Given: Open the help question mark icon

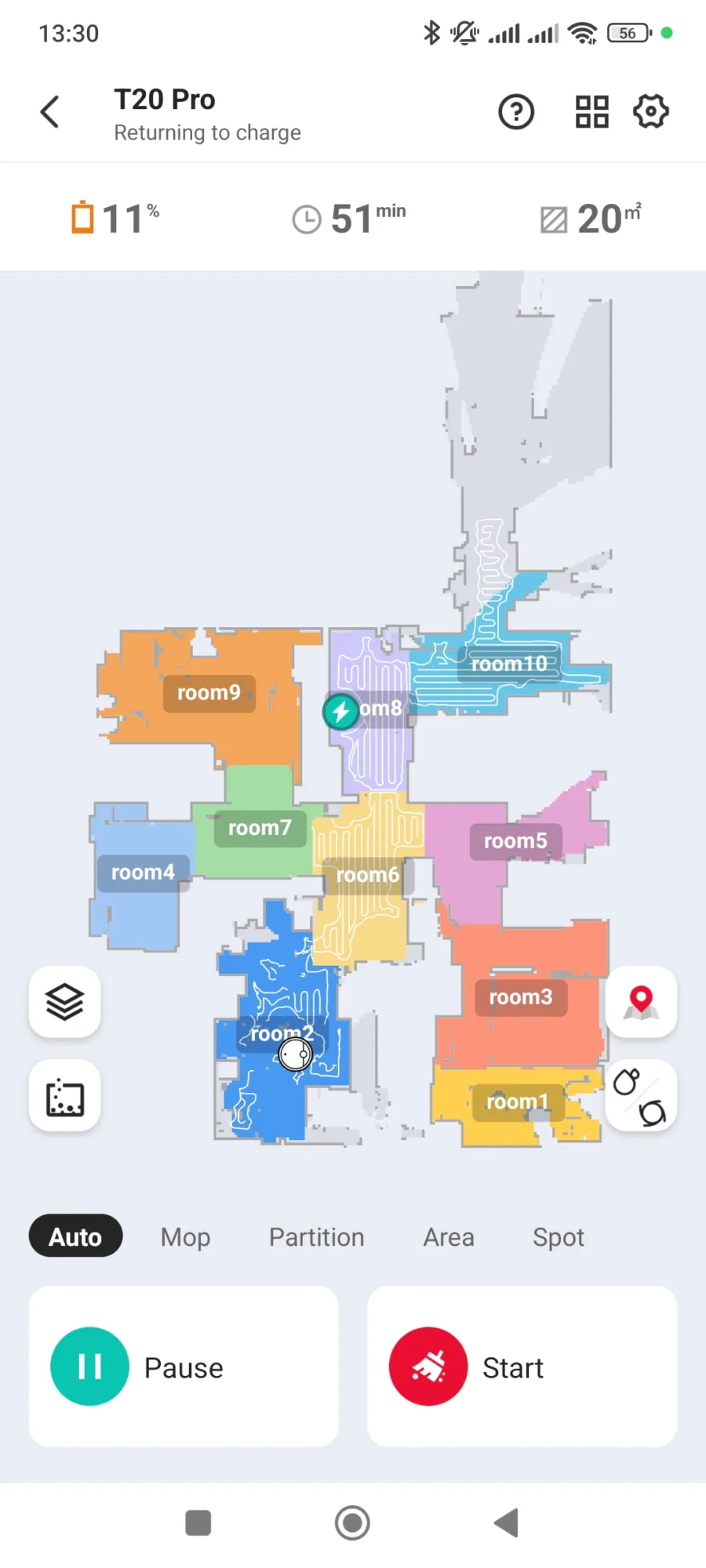Looking at the screenshot, I should 516,112.
